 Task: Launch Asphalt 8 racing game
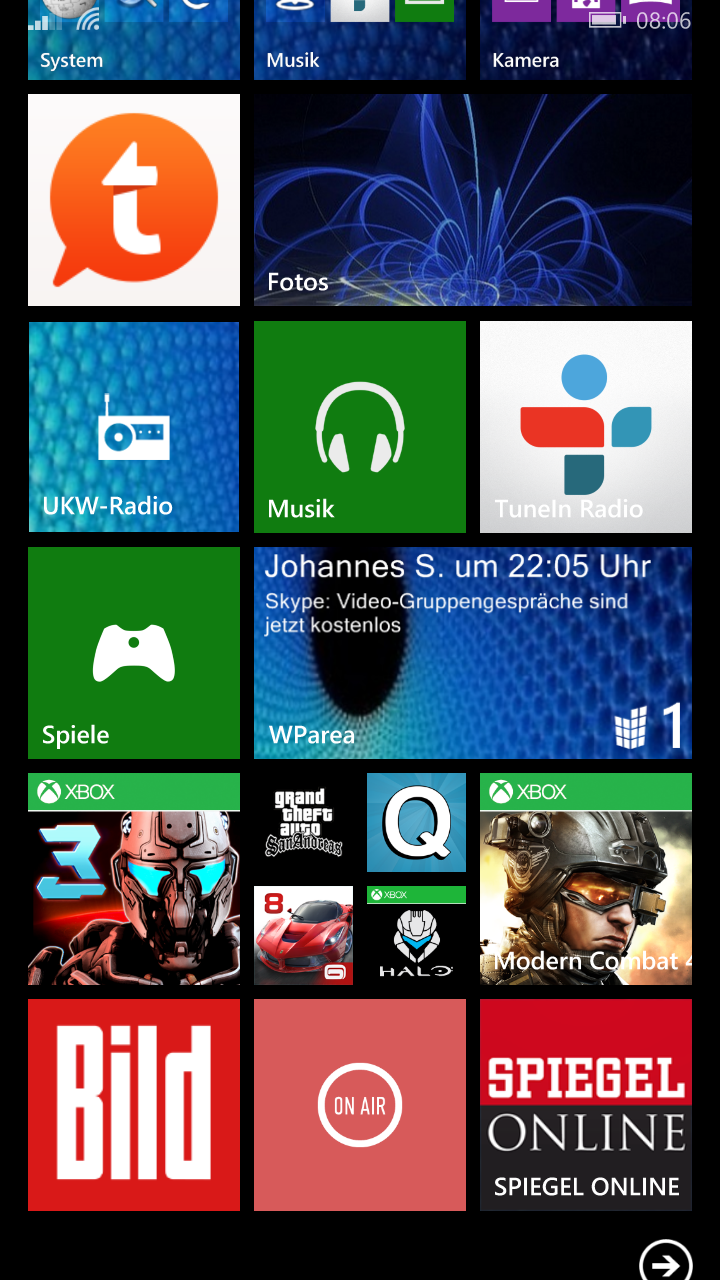pos(303,935)
